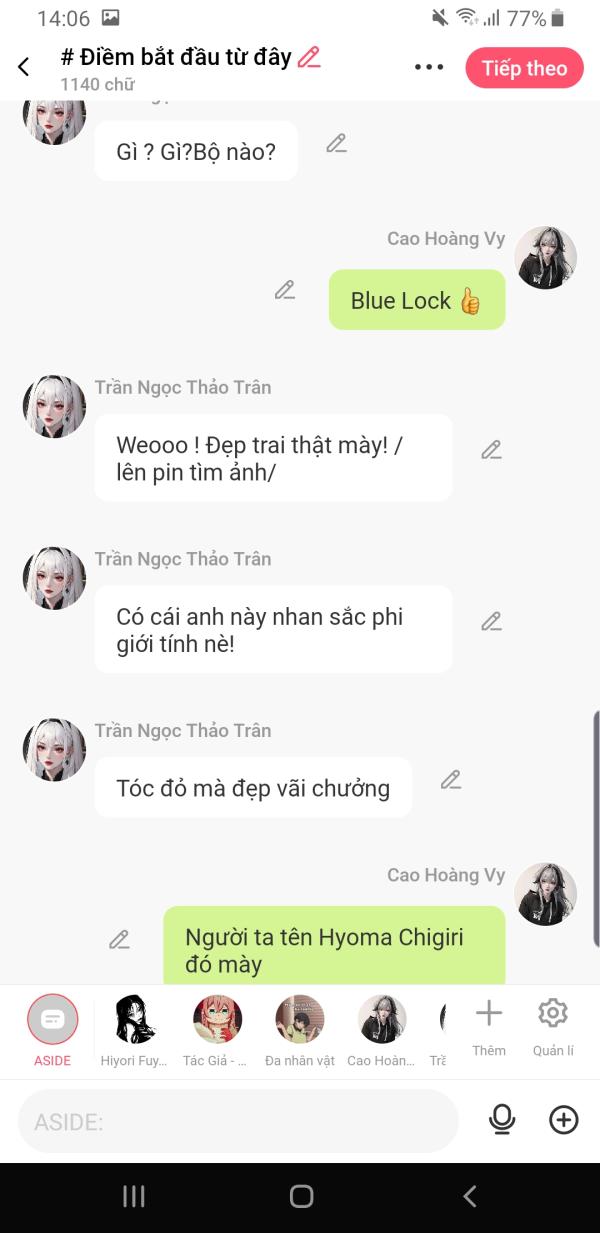Edit the chapter title with the pencil icon
This screenshot has height=1233, width=600.
coord(309,57)
